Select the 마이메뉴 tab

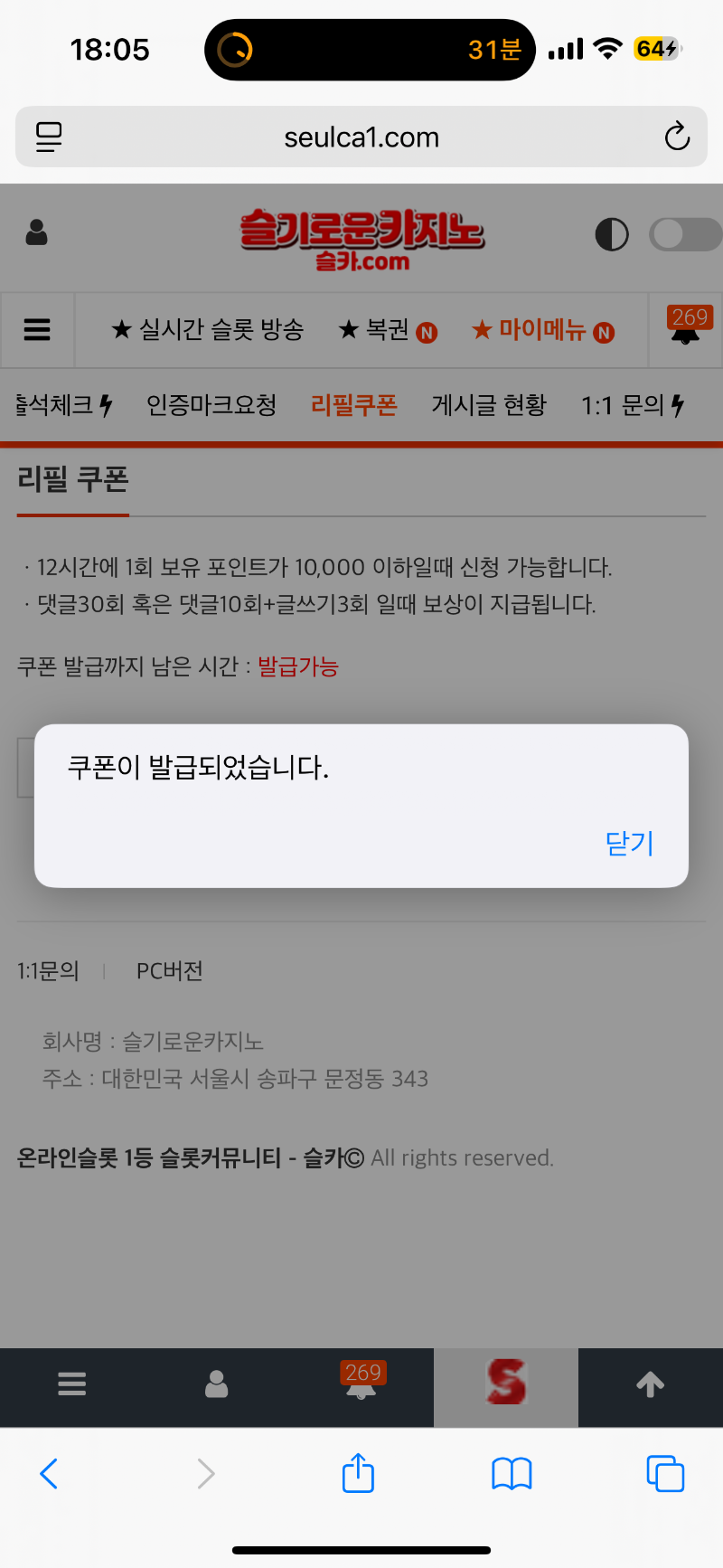point(542,330)
